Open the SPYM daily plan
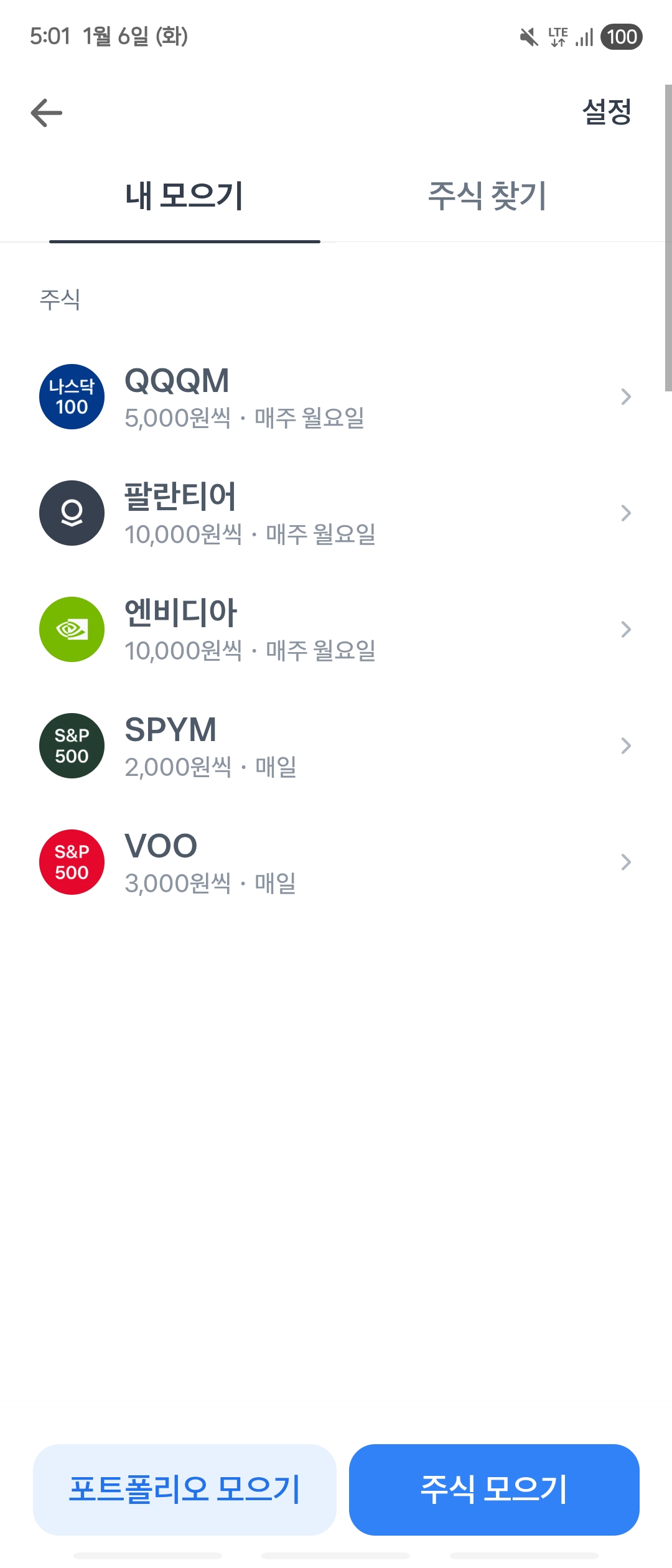Image resolution: width=672 pixels, height=1568 pixels. tap(336, 746)
